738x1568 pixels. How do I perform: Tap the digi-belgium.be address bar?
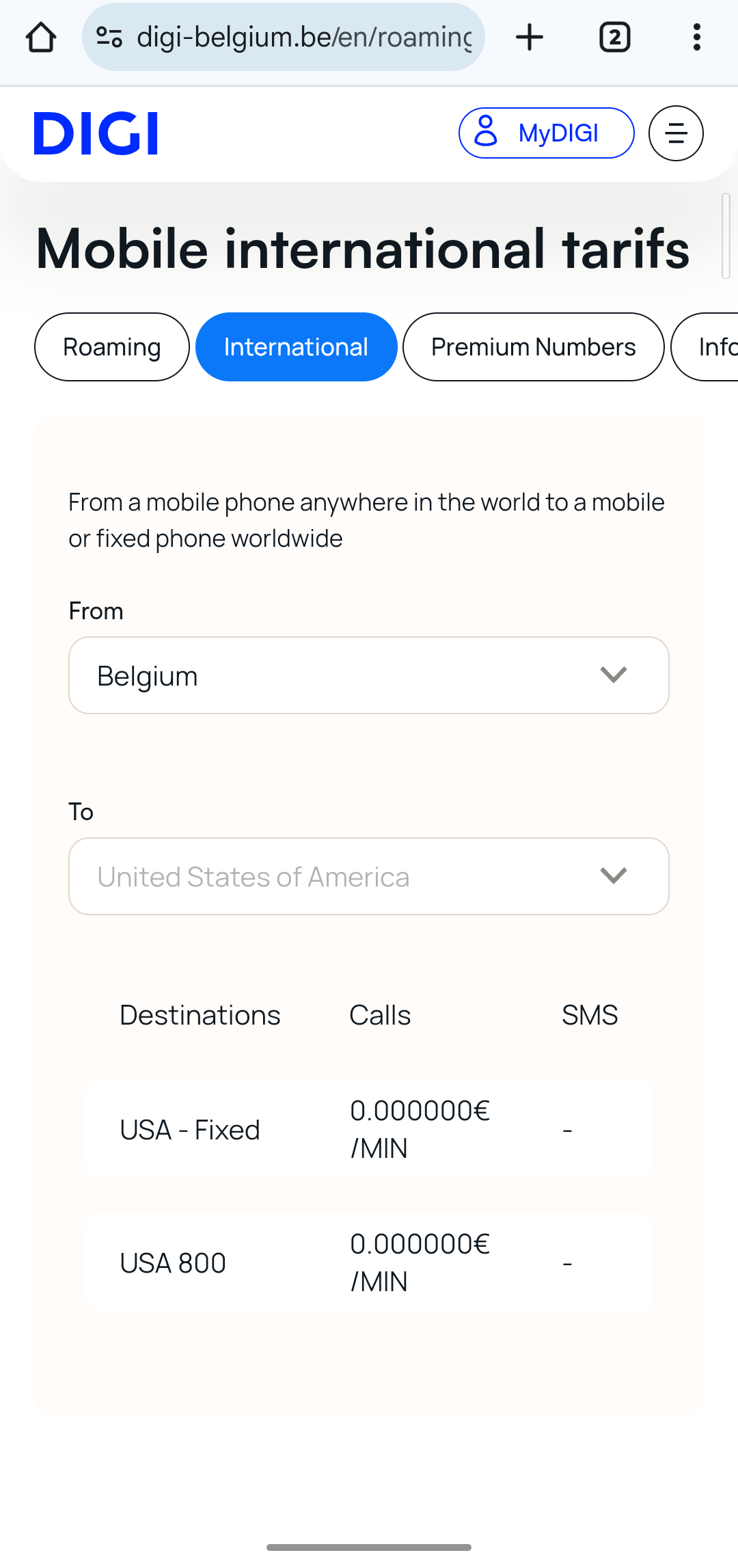tap(294, 38)
